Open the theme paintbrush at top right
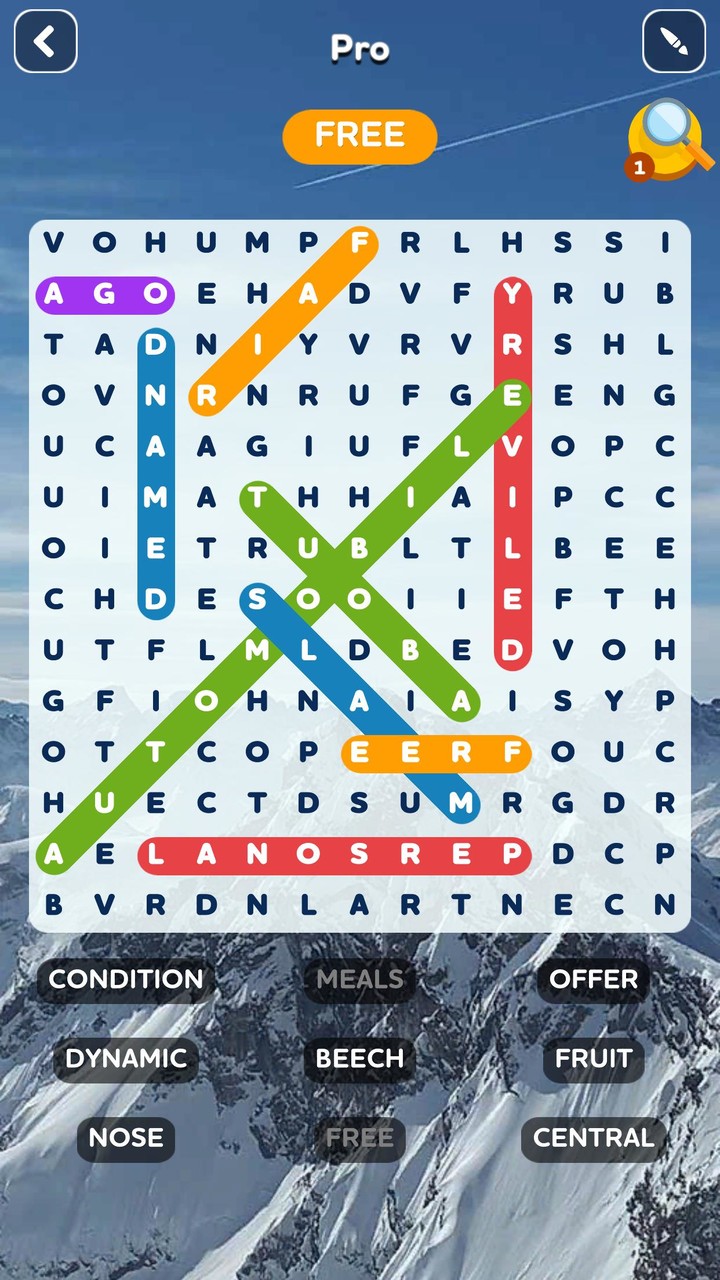 click(x=674, y=41)
